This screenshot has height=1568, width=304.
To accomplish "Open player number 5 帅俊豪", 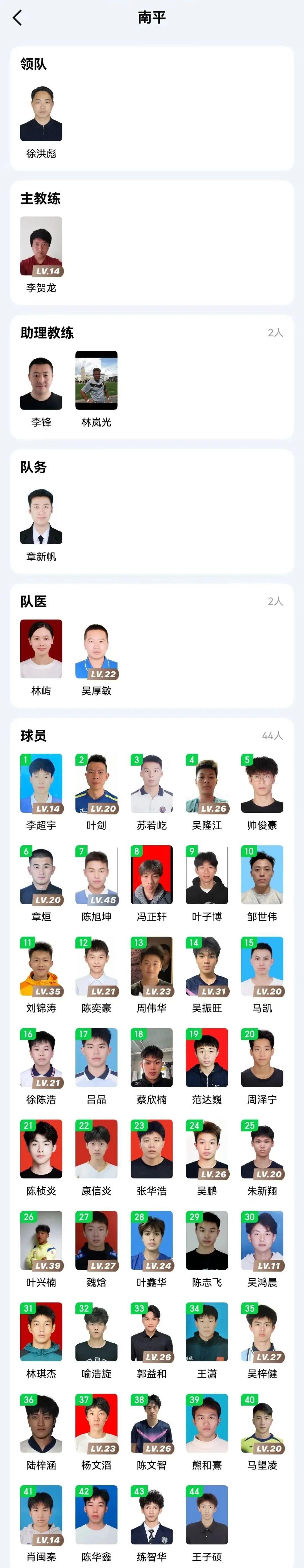I will tap(262, 783).
